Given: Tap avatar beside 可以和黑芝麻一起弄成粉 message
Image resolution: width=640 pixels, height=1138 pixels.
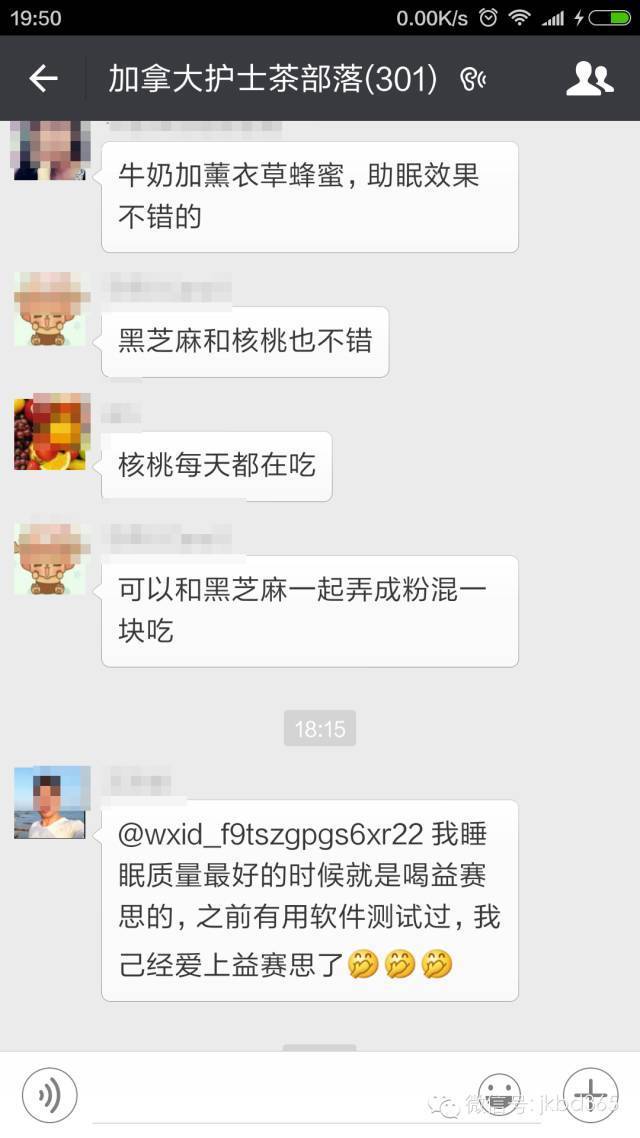Looking at the screenshot, I should tap(50, 557).
